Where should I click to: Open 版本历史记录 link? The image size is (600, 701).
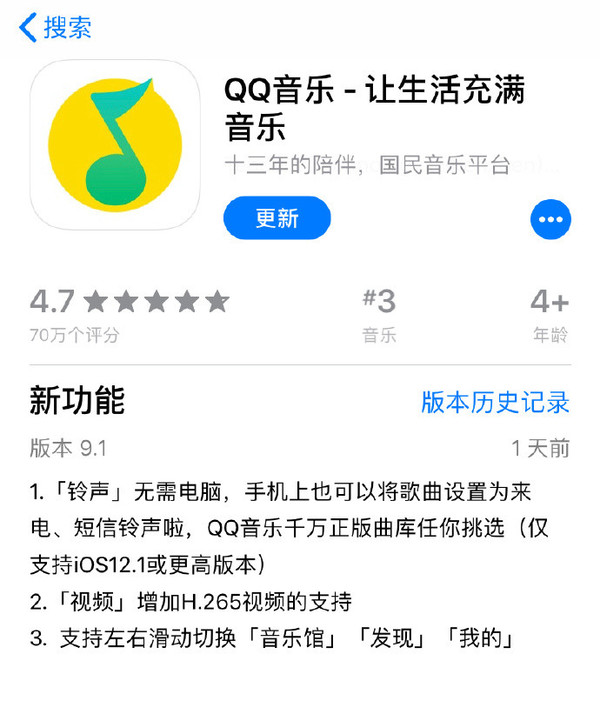click(x=495, y=402)
